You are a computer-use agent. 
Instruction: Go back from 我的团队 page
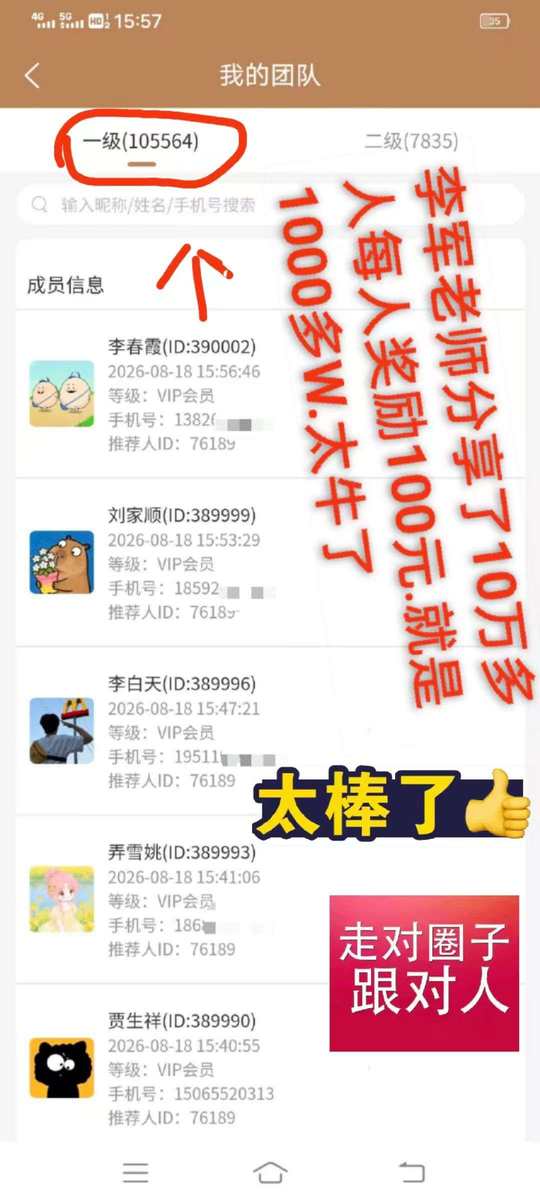tap(33, 76)
